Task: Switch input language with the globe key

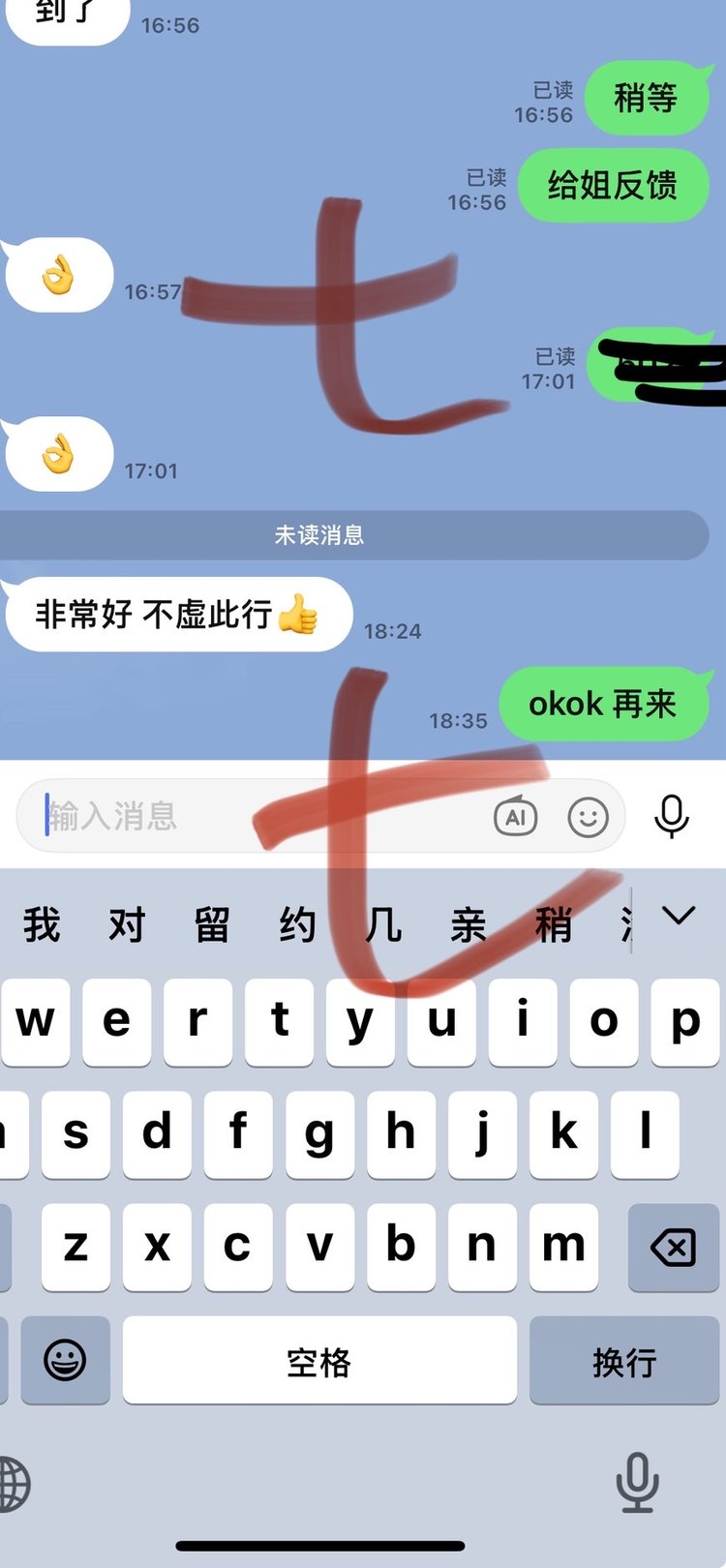Action: point(14,1484)
